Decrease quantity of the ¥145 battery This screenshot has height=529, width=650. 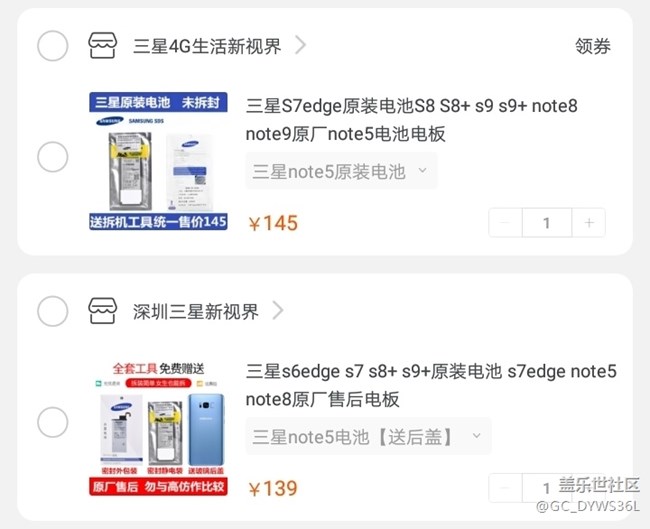click(506, 223)
